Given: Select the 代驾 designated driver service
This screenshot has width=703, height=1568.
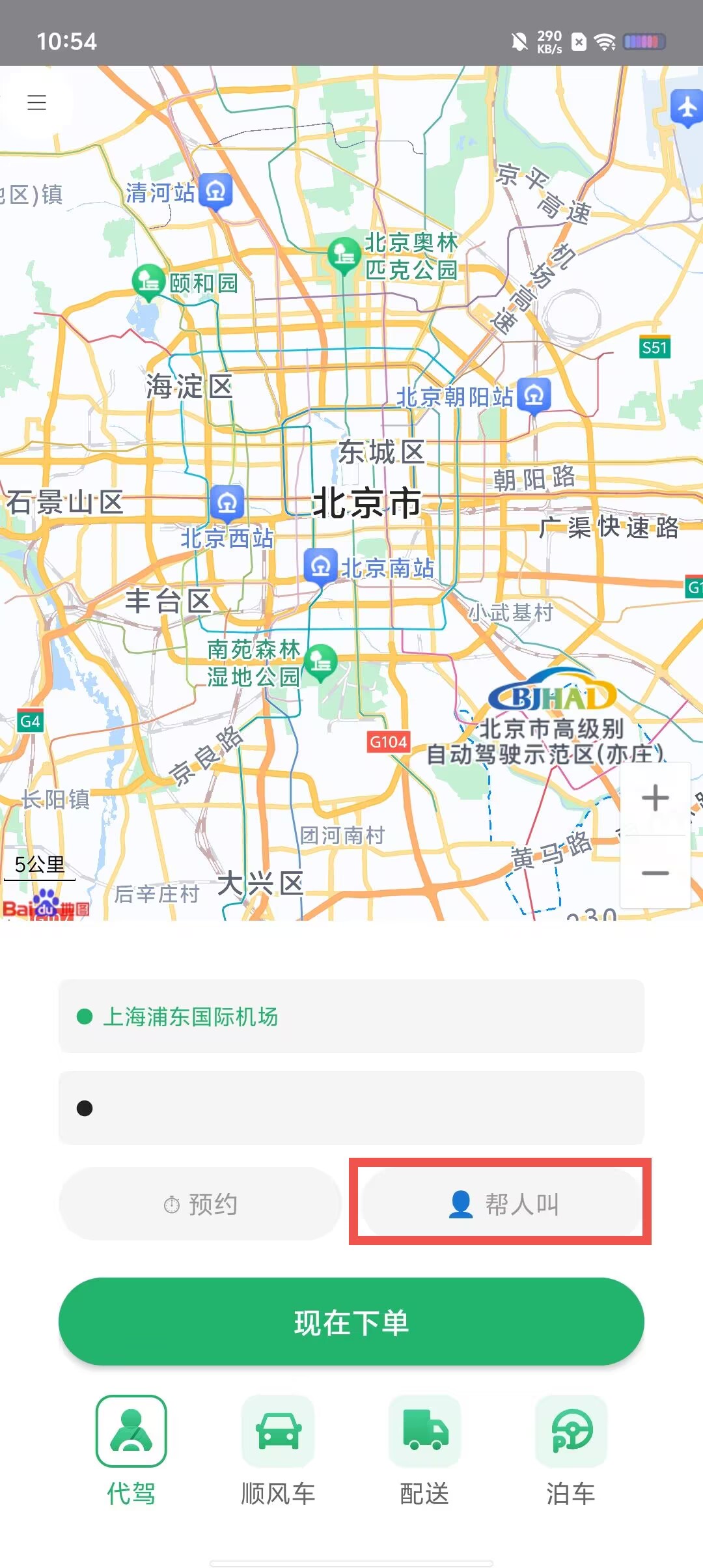Looking at the screenshot, I should (131, 1451).
